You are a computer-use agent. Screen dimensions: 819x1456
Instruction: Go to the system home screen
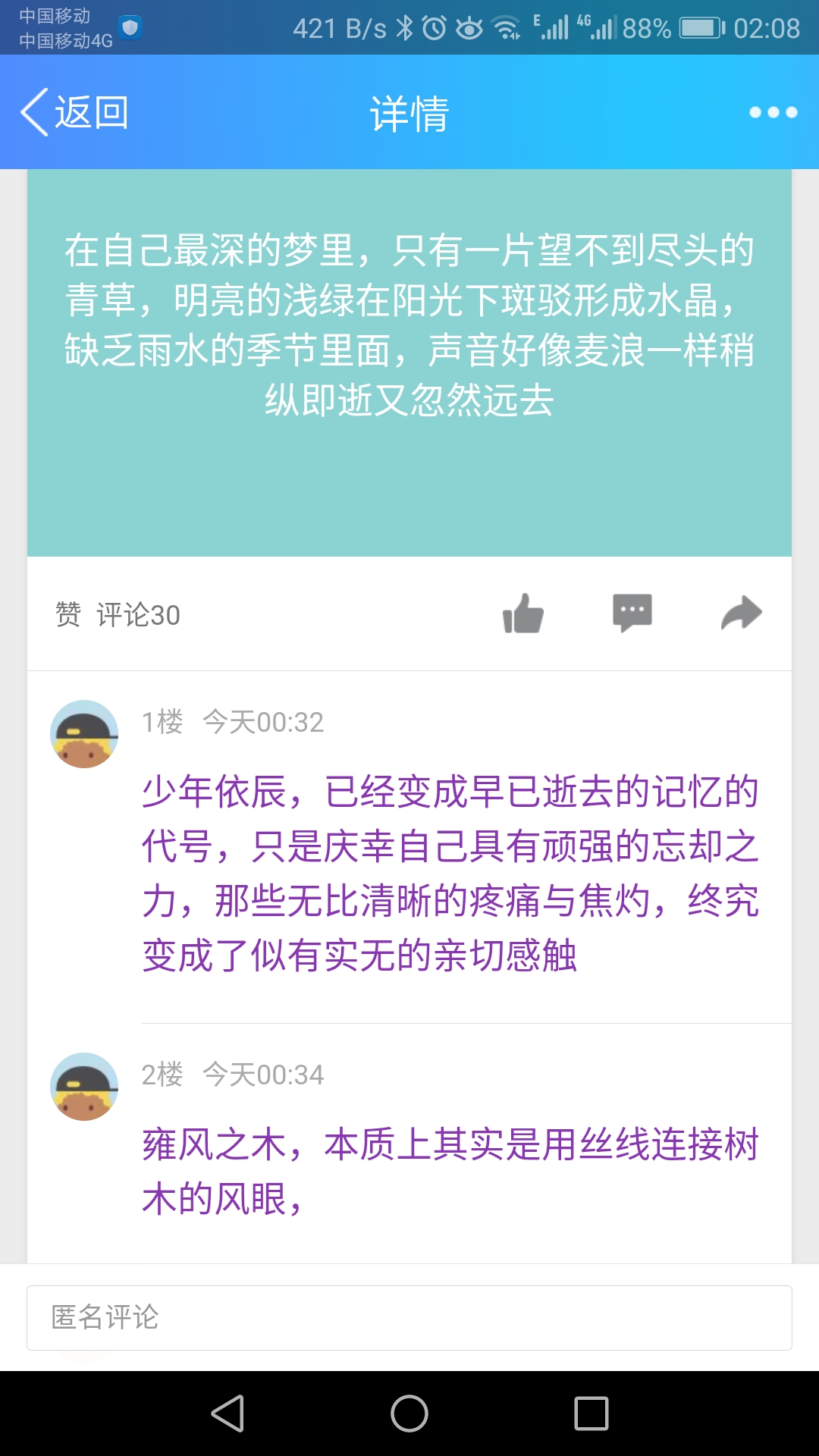[x=409, y=1414]
